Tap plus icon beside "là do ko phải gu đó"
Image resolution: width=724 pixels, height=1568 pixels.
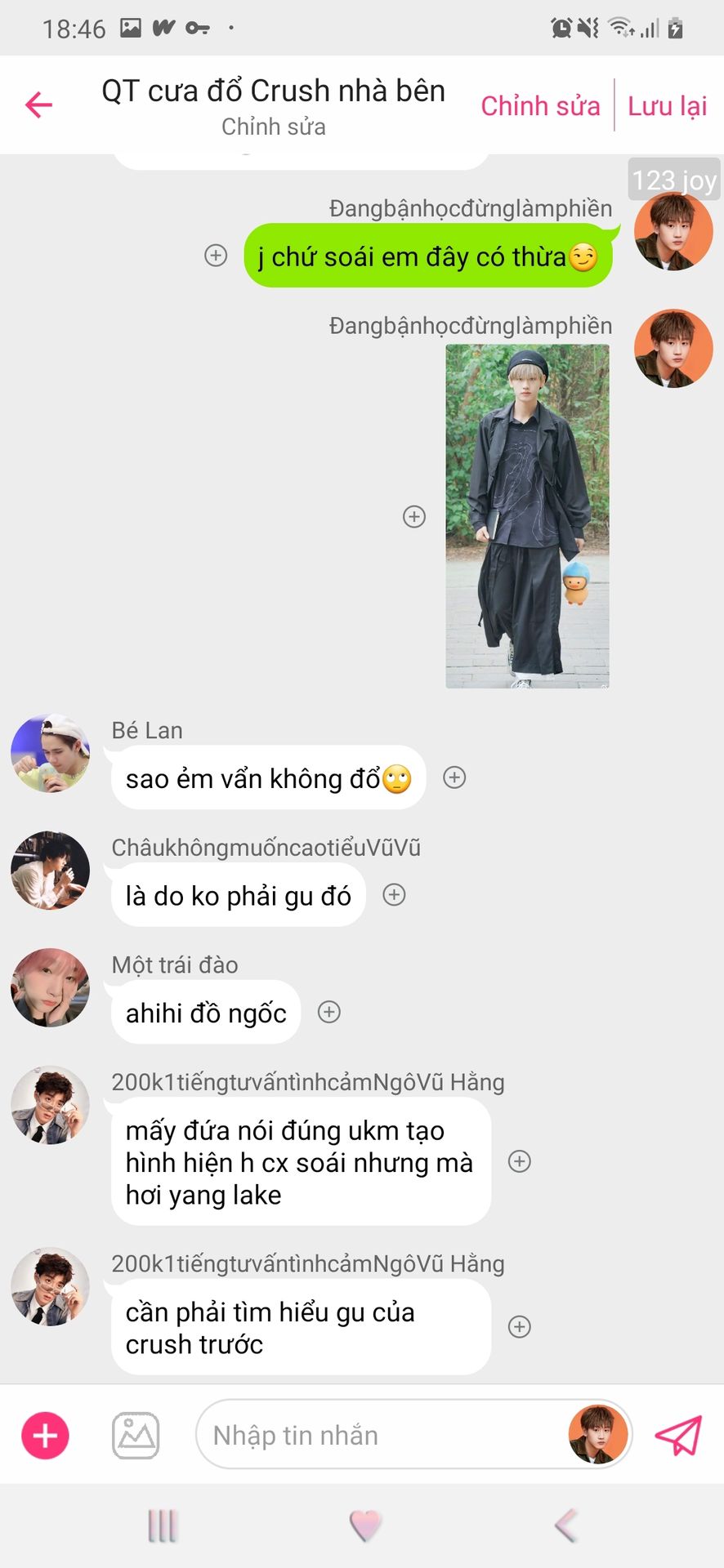394,895
